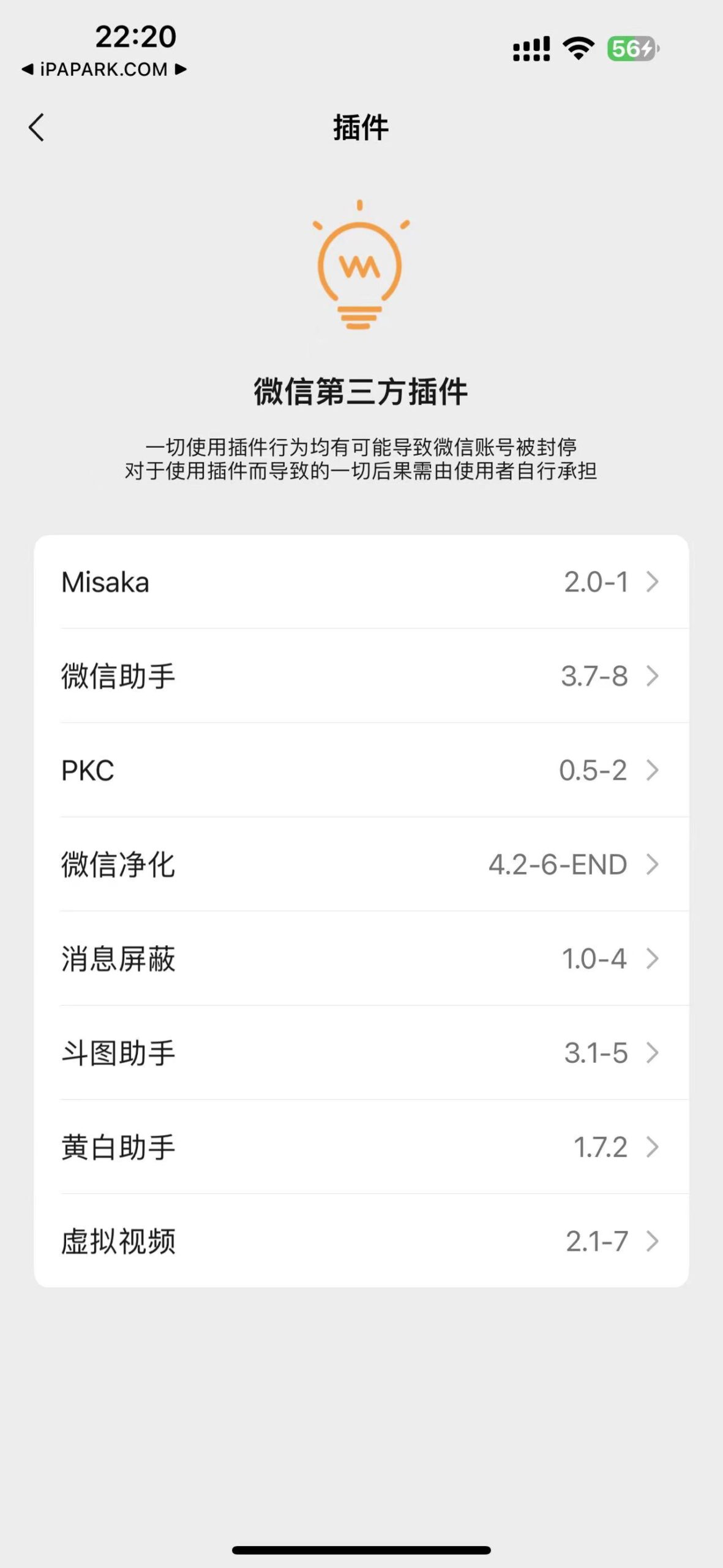Image resolution: width=723 pixels, height=1568 pixels.
Task: Expand the 微信净化 plugin entry
Action: [x=361, y=865]
